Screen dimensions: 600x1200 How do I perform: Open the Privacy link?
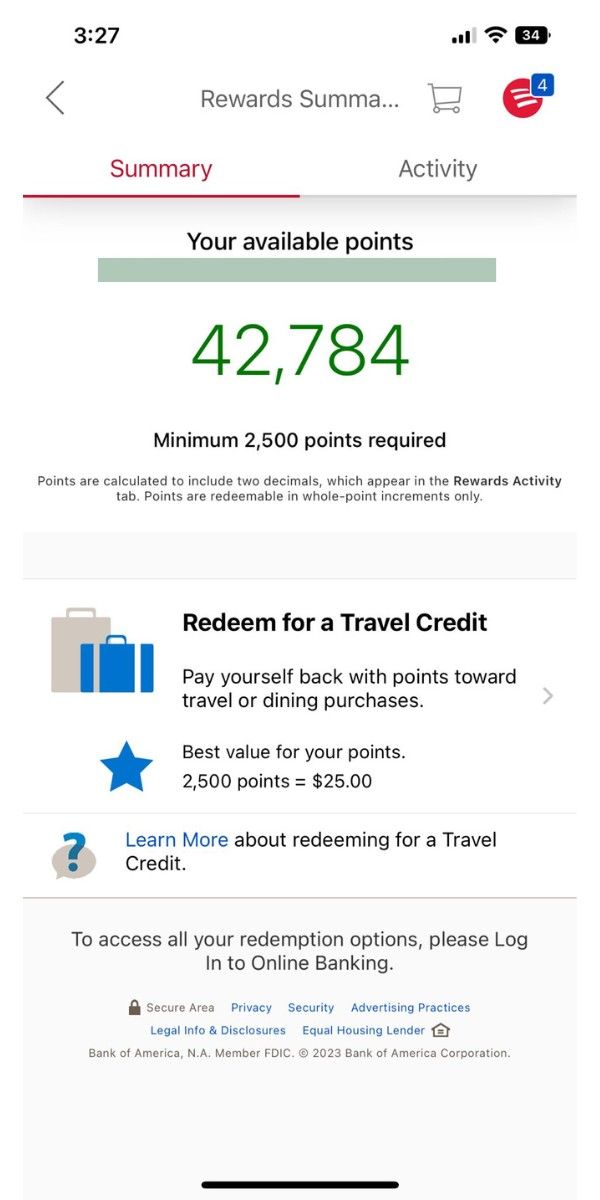(x=251, y=1008)
